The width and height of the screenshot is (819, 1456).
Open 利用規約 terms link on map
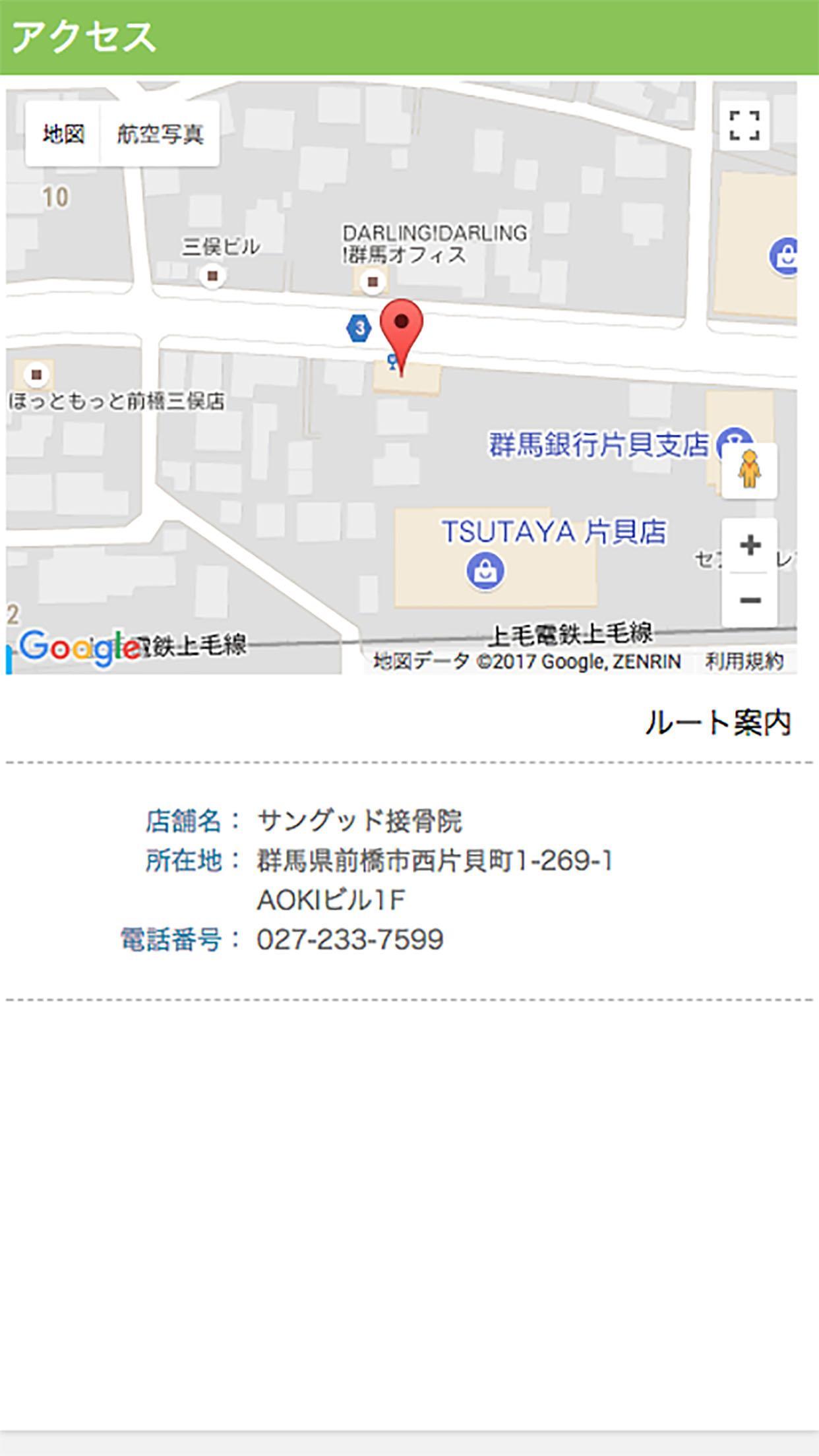[x=744, y=661]
